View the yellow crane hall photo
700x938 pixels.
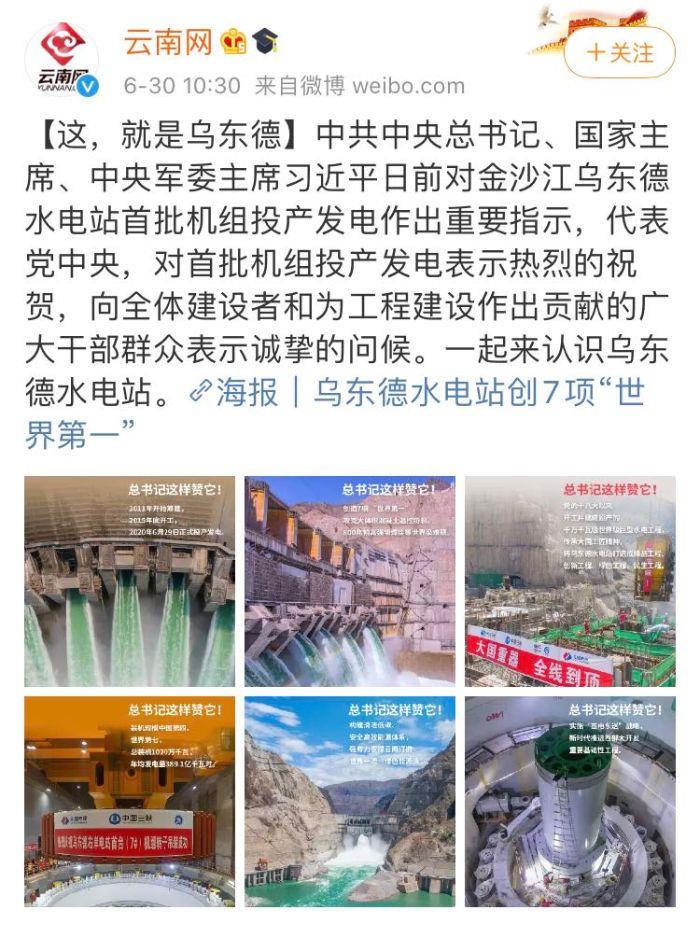130,801
